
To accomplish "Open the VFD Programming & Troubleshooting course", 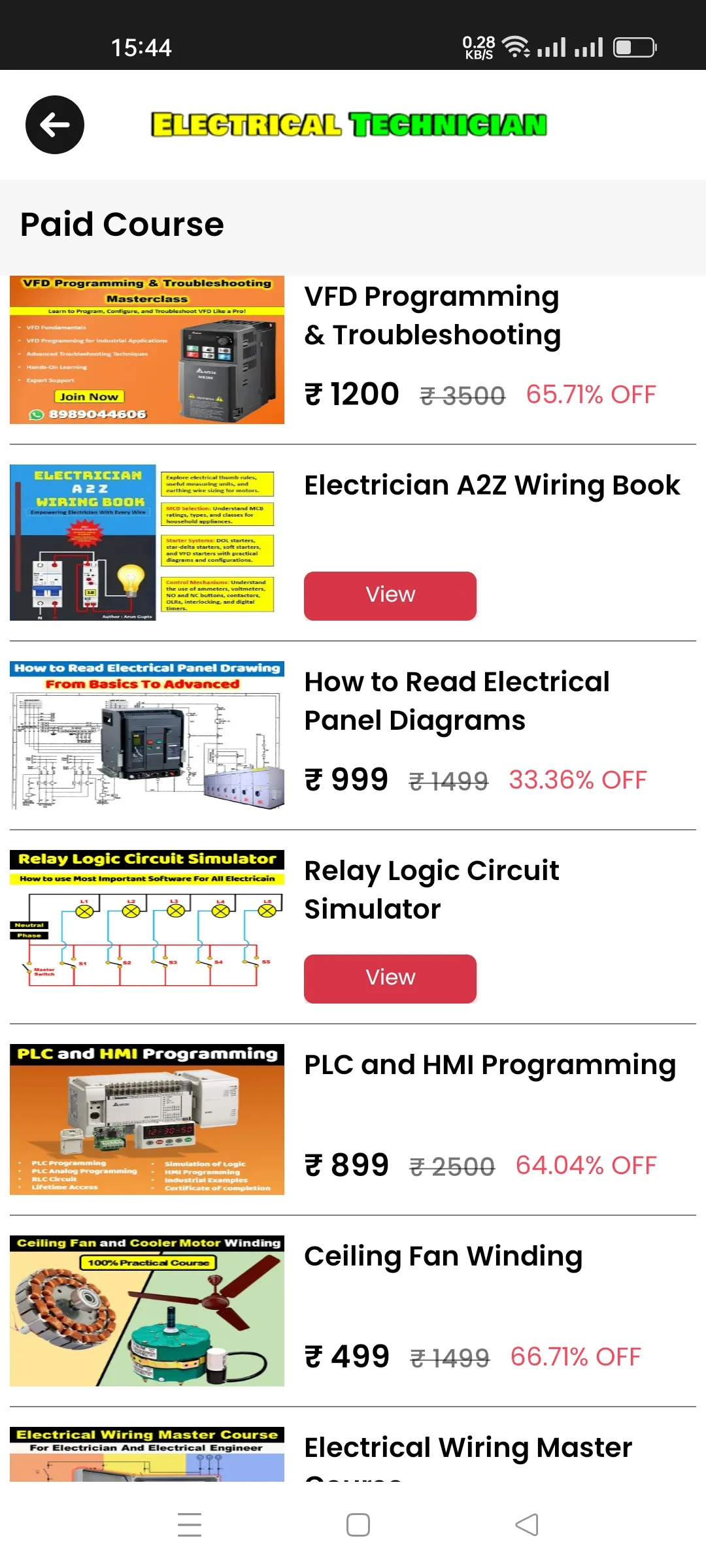I will pyautogui.click(x=432, y=316).
